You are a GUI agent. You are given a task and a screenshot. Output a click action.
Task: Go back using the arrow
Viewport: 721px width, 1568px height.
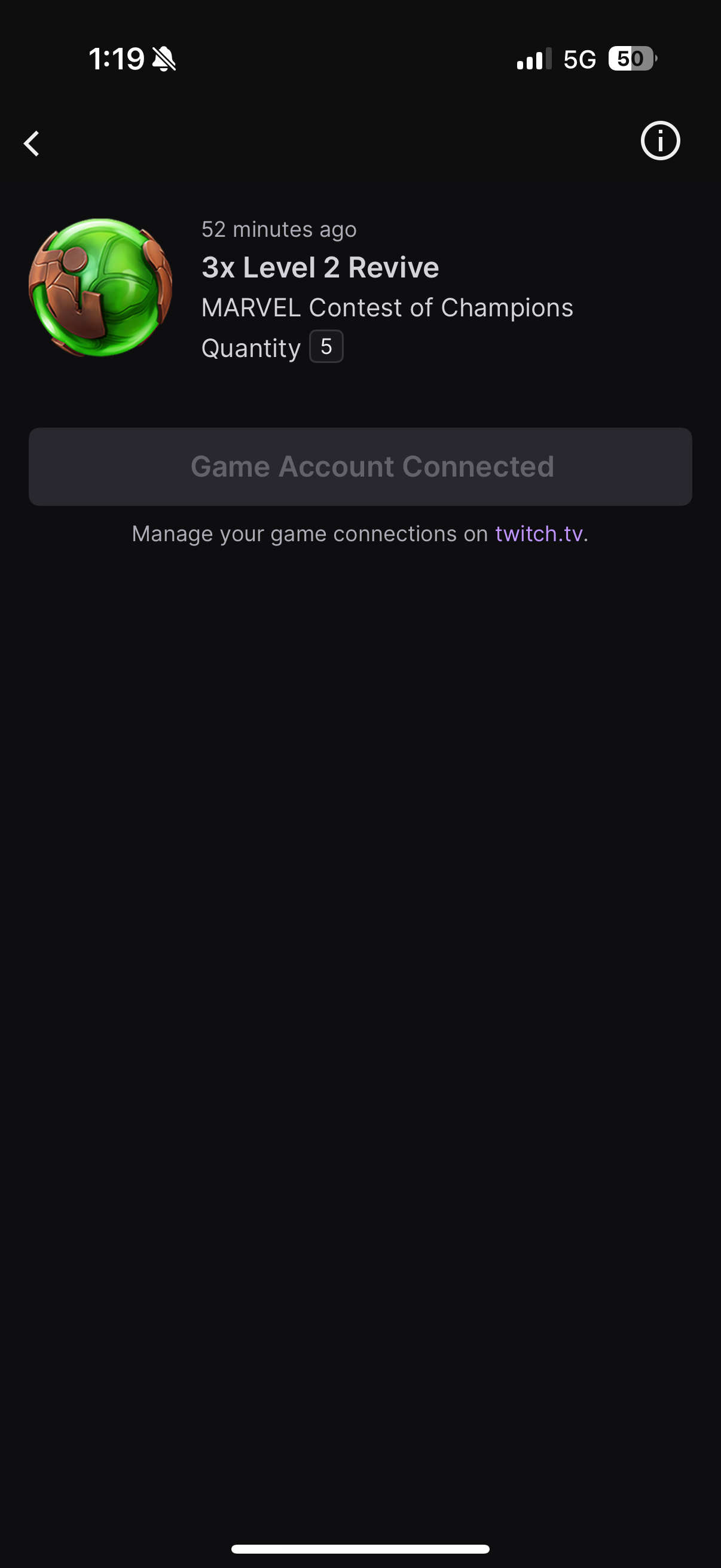(x=32, y=144)
